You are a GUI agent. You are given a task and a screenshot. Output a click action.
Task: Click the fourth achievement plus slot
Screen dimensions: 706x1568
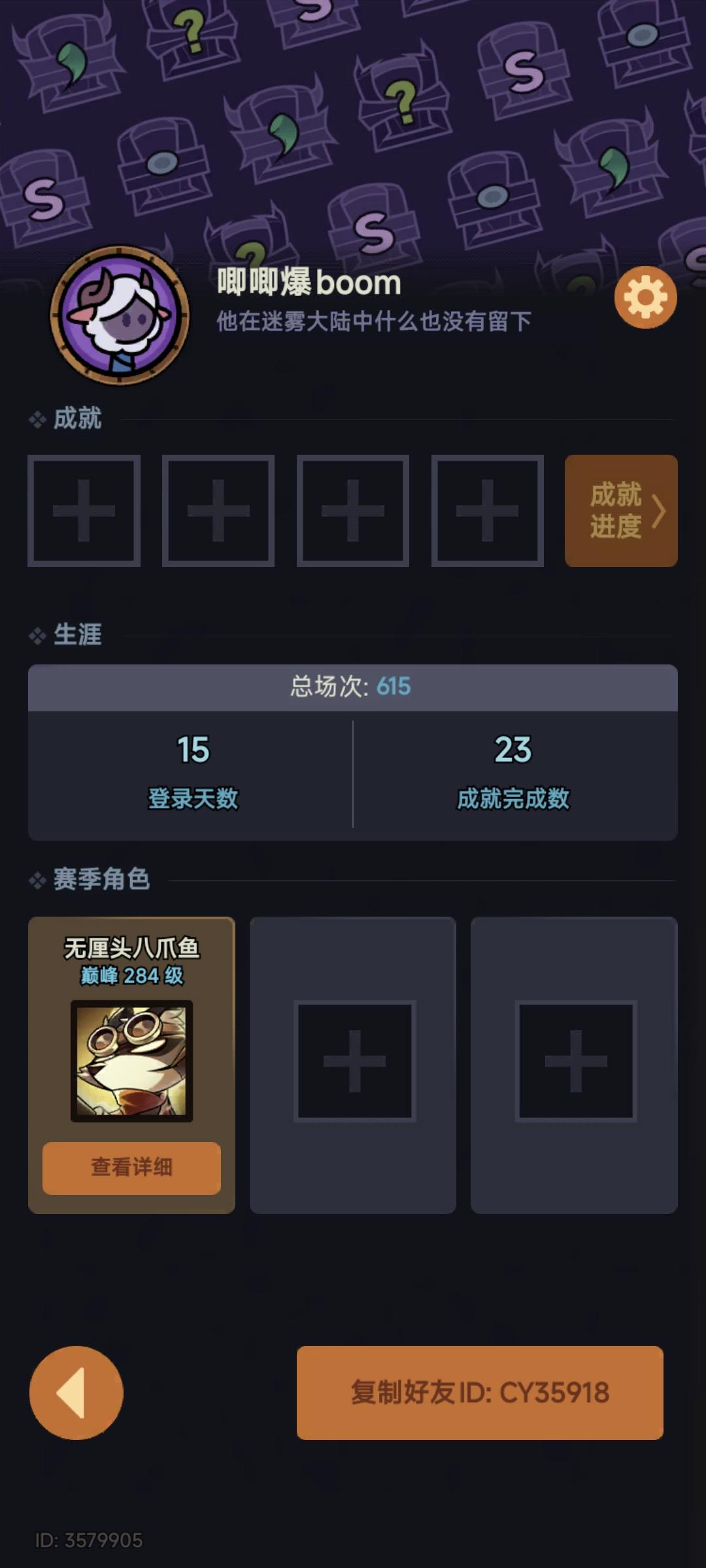pyautogui.click(x=487, y=513)
